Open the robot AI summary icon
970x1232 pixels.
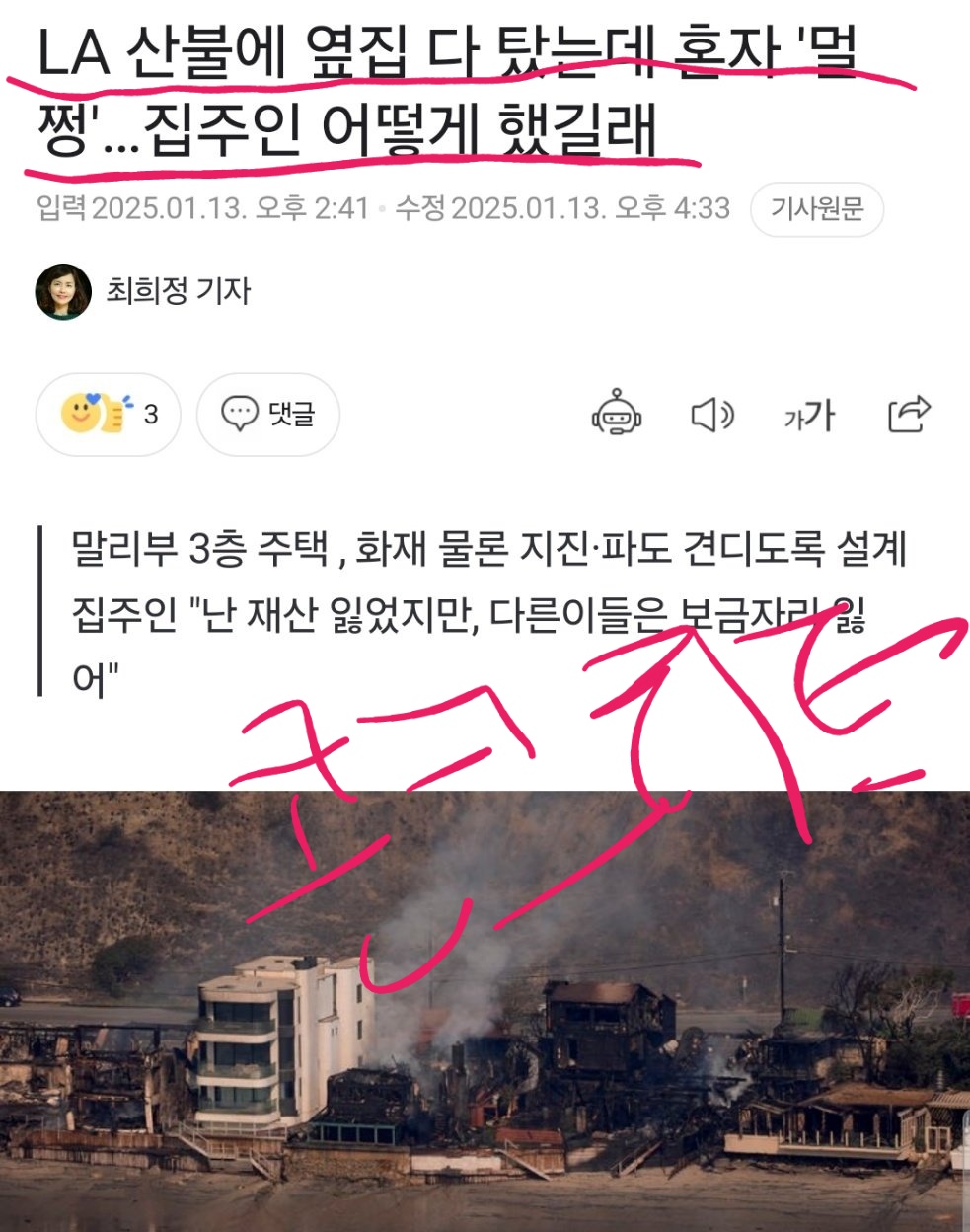pos(617,414)
